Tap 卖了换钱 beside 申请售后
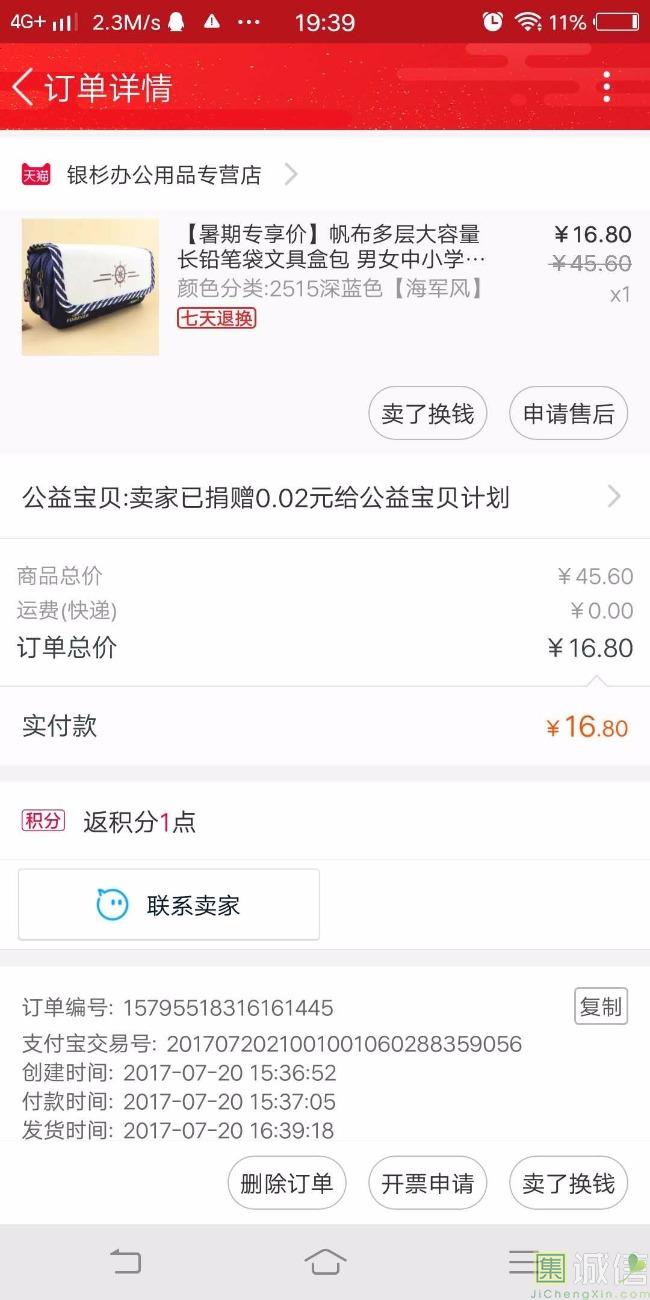 tap(428, 413)
